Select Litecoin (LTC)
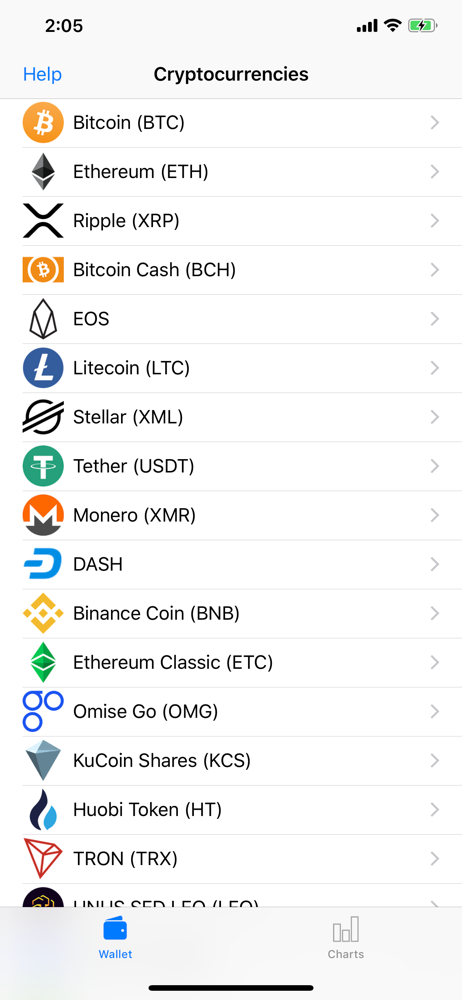 231,369
